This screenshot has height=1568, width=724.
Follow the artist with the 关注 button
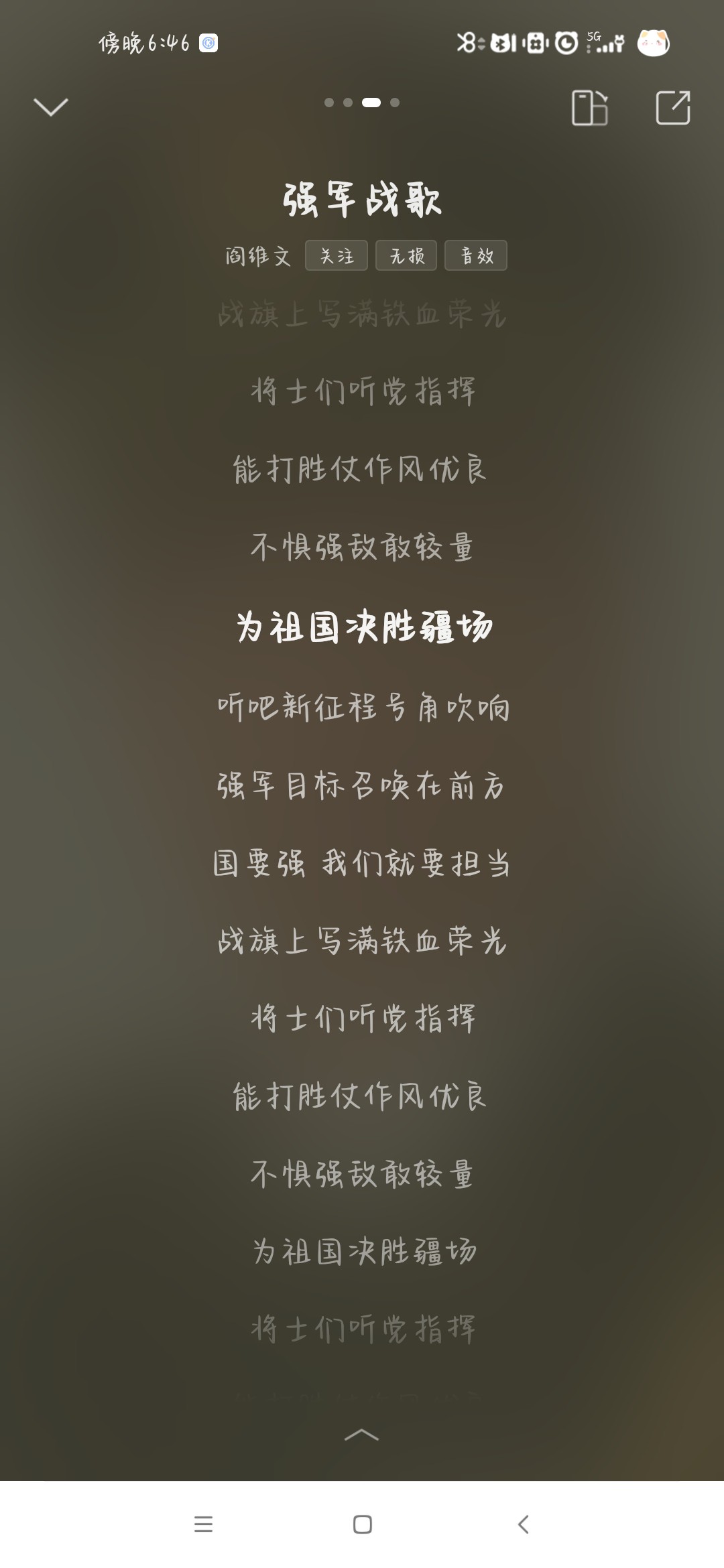click(337, 255)
